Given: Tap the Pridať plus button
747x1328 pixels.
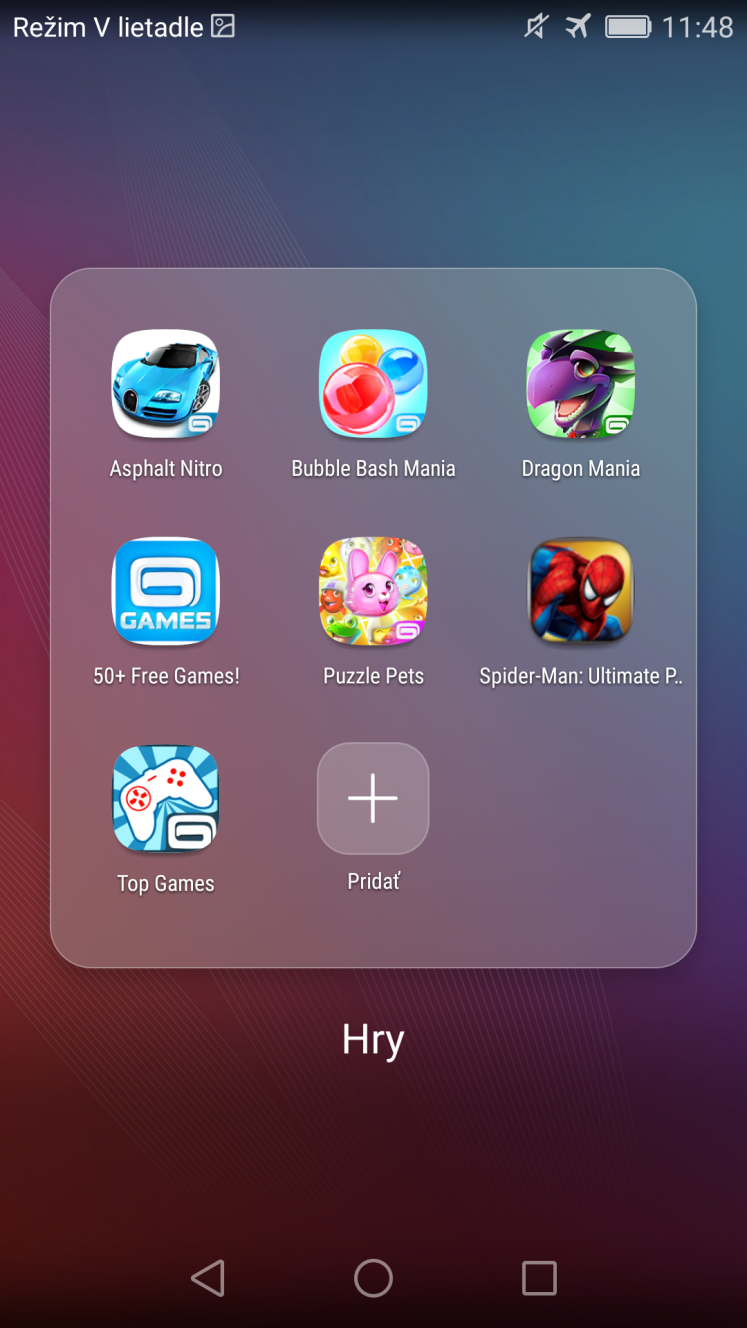Looking at the screenshot, I should 373,799.
